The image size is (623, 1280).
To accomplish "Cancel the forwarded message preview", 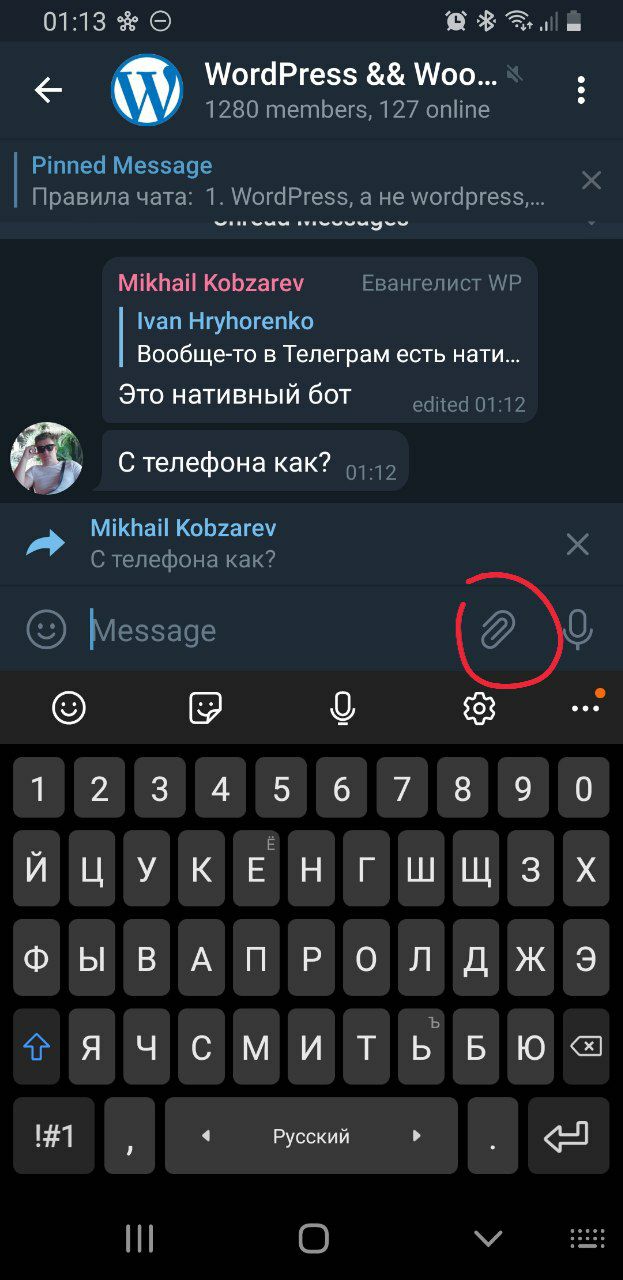I will pyautogui.click(x=577, y=544).
